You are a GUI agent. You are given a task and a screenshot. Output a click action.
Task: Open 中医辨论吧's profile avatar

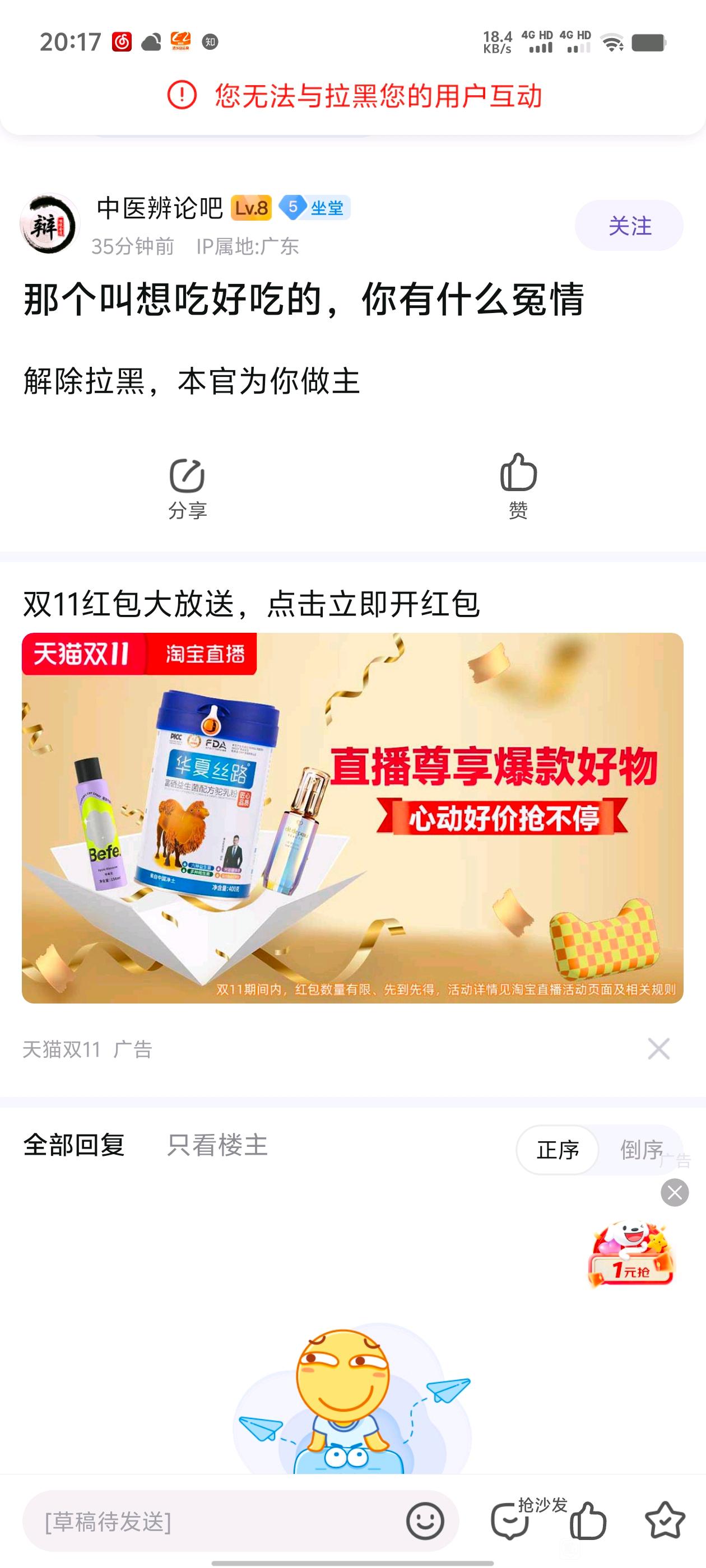(x=49, y=224)
